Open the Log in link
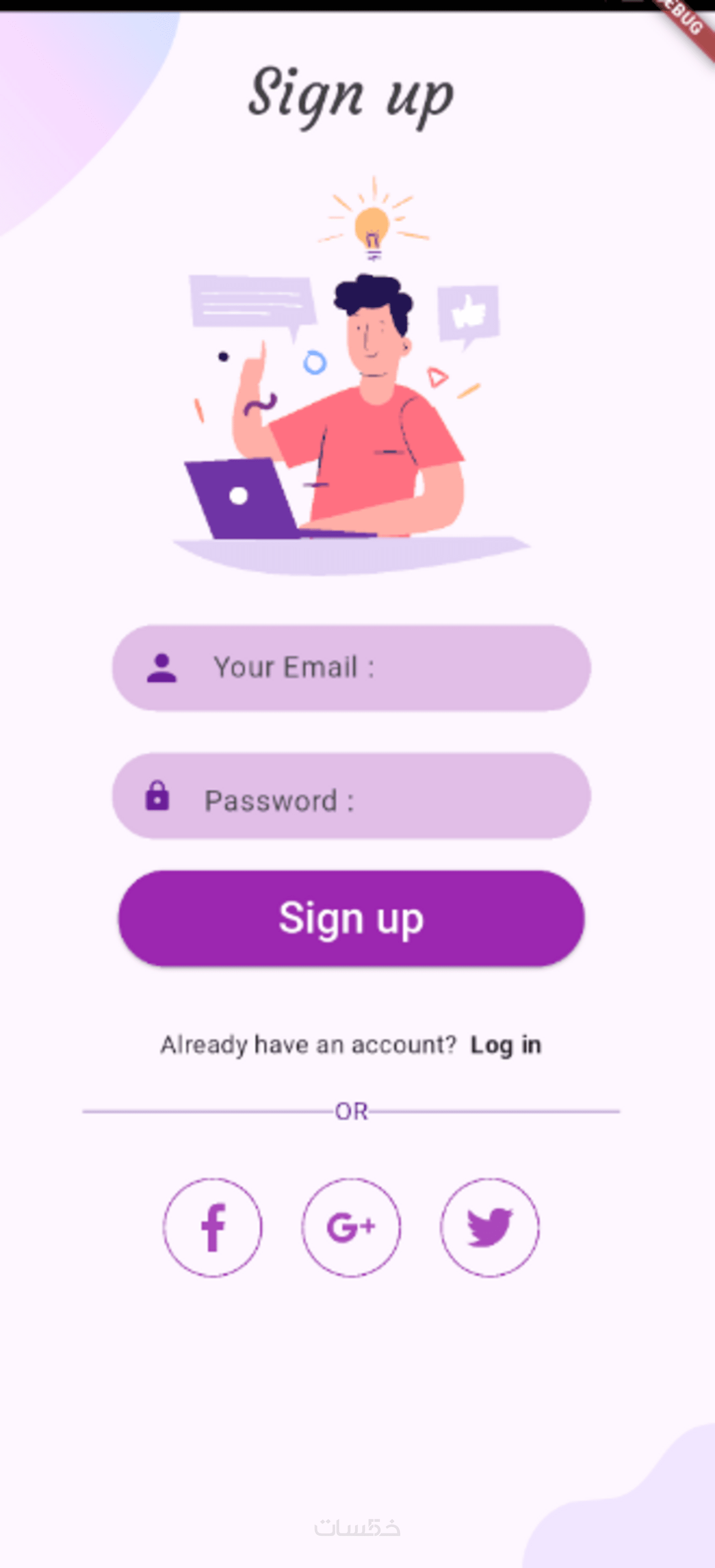This screenshot has width=715, height=1568. pos(505,1045)
